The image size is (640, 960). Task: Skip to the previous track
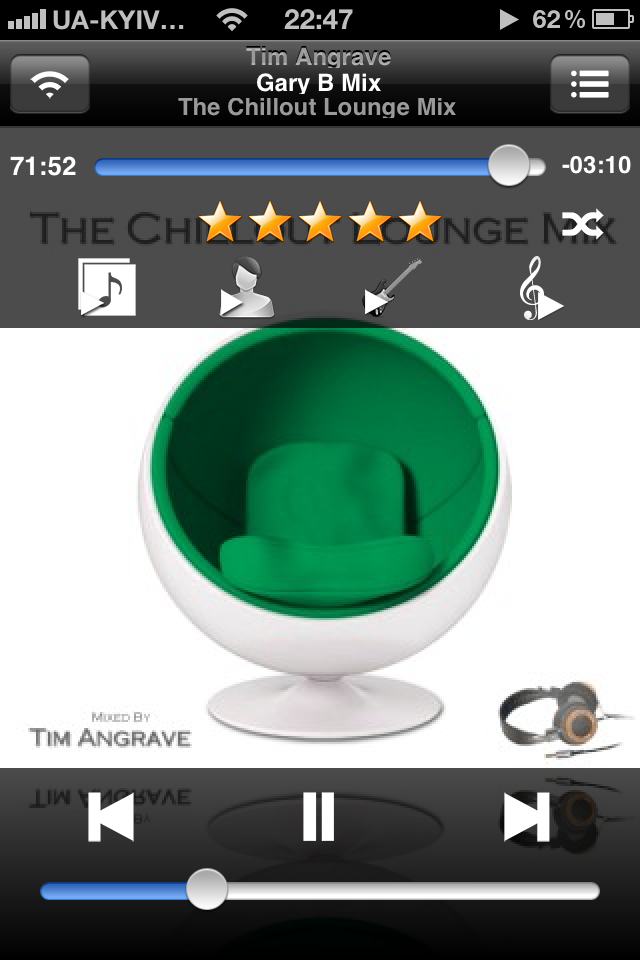[x=110, y=817]
